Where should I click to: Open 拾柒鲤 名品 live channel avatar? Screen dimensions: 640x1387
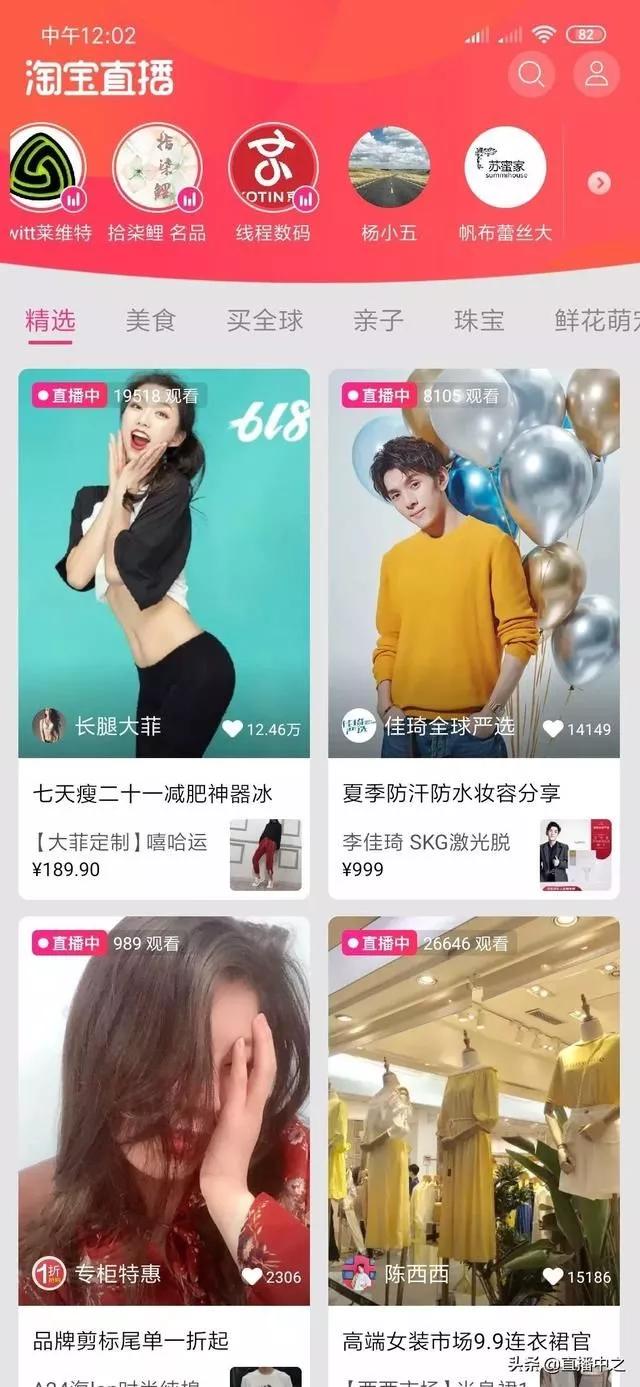click(x=157, y=167)
